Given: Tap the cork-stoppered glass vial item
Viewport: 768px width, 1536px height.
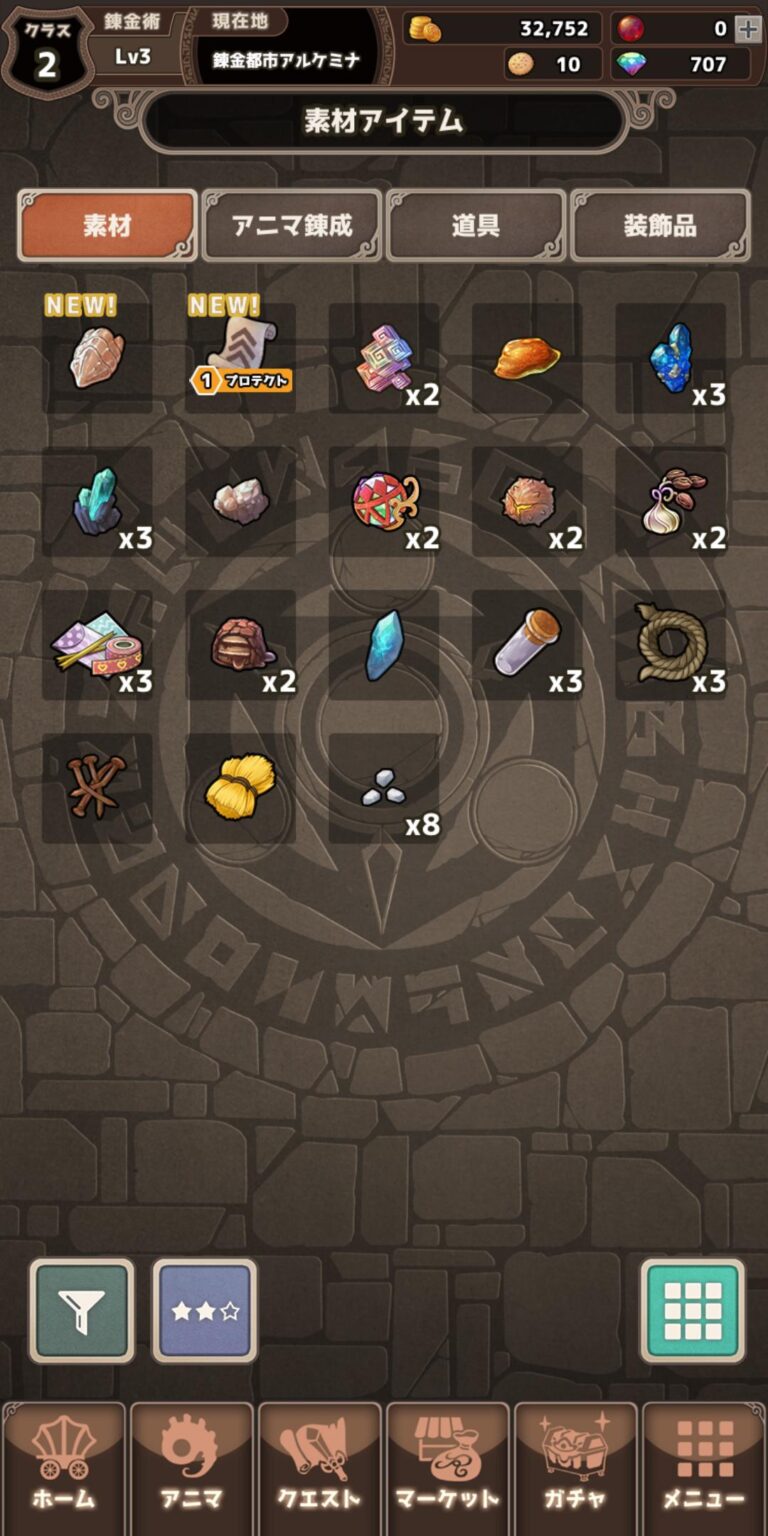Looking at the screenshot, I should click(527, 644).
